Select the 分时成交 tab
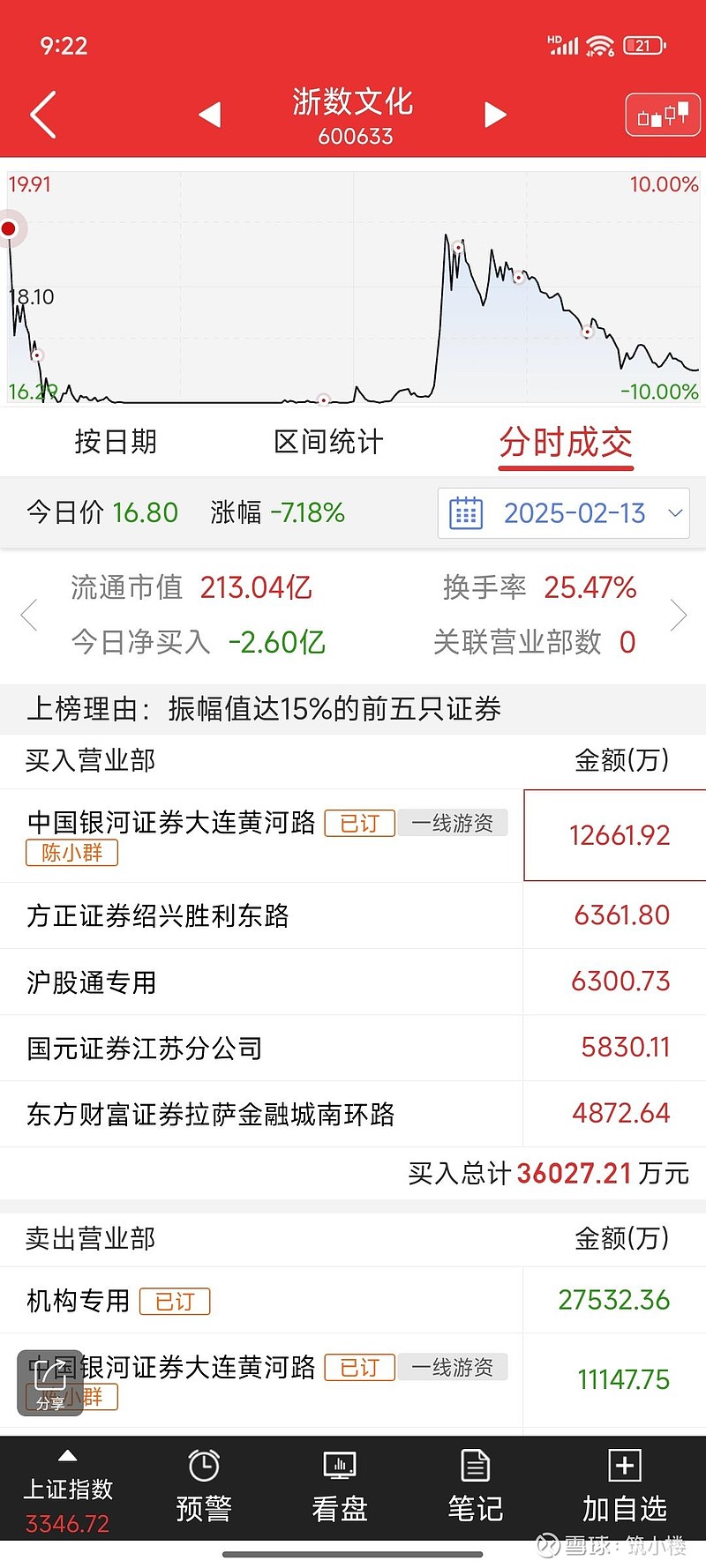706x1568 pixels. click(566, 442)
